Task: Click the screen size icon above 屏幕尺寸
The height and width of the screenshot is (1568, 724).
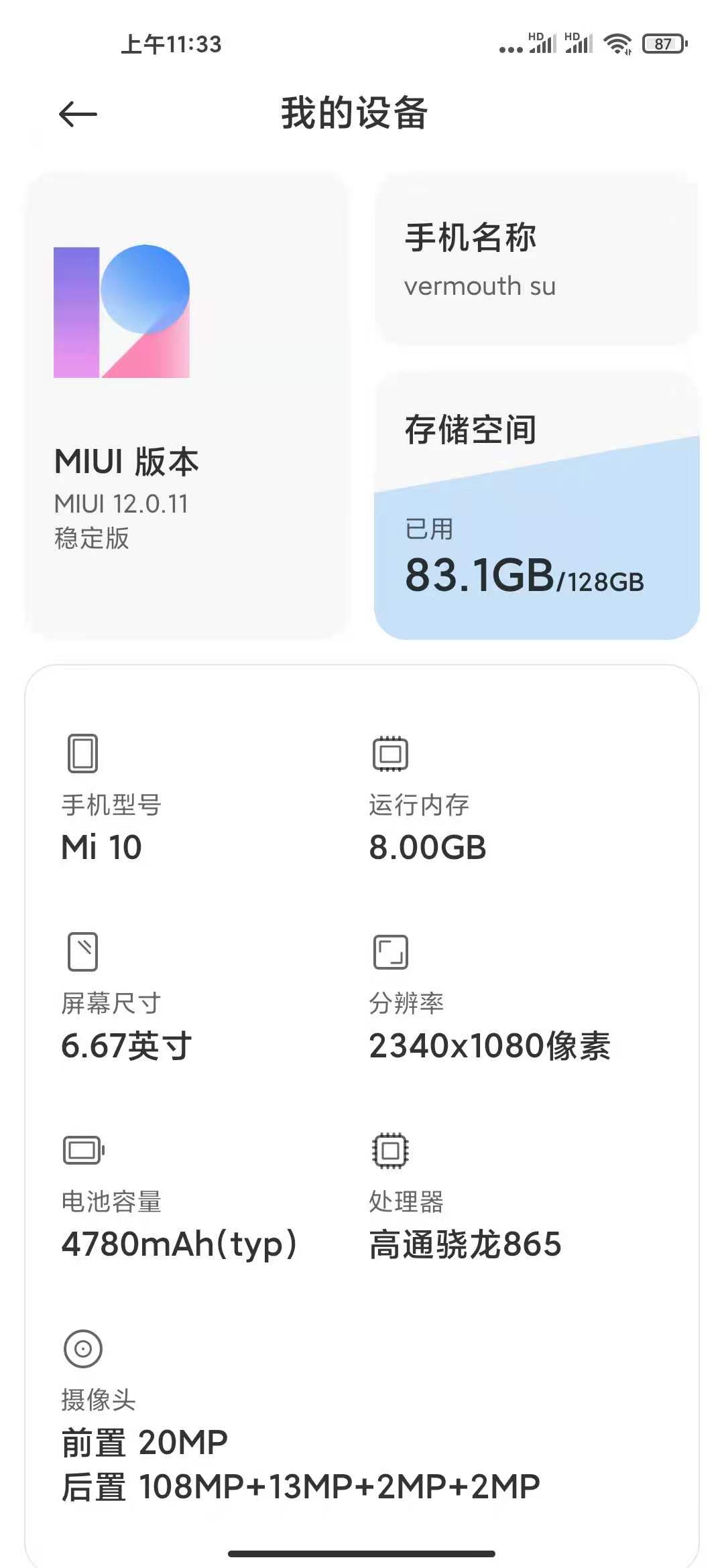Action: click(x=84, y=950)
